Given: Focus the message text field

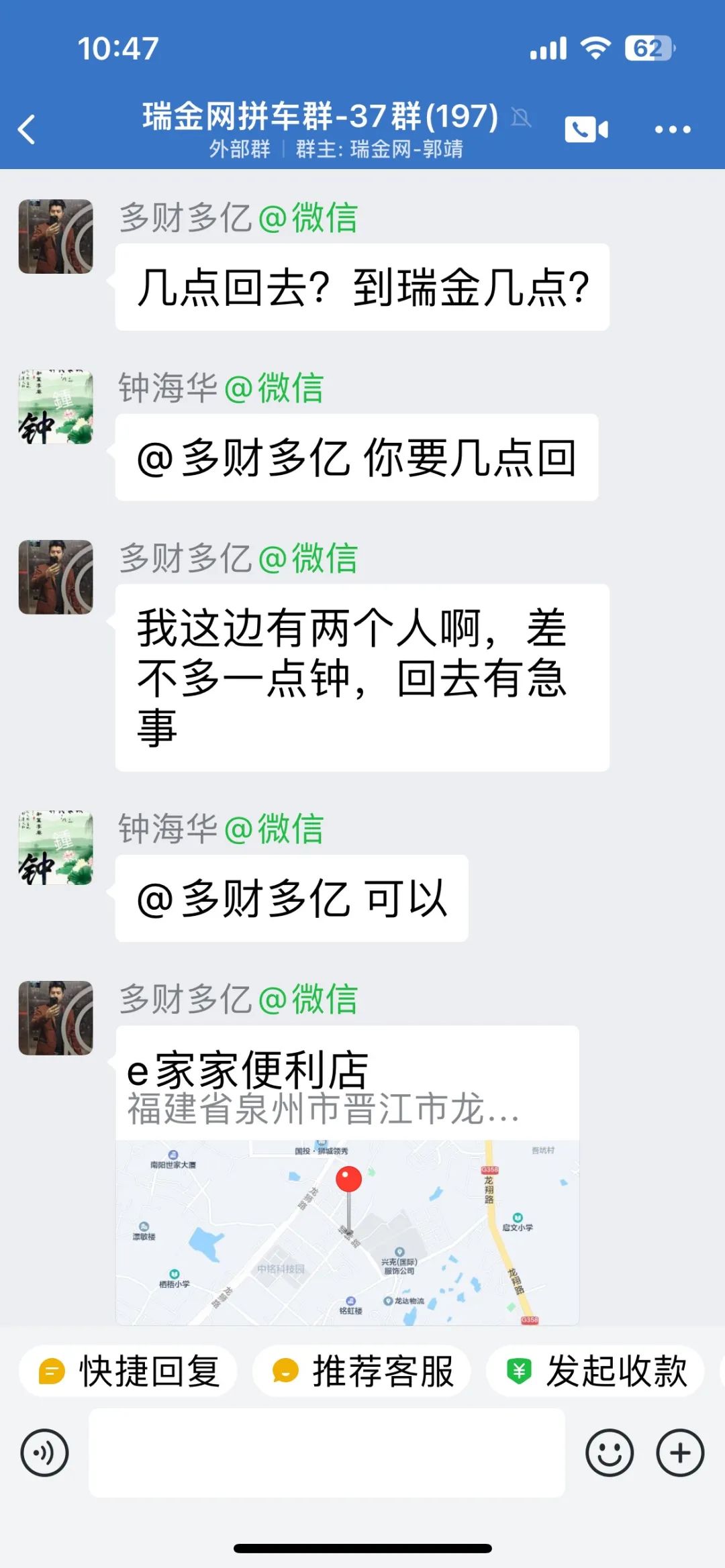Looking at the screenshot, I should [x=327, y=1453].
